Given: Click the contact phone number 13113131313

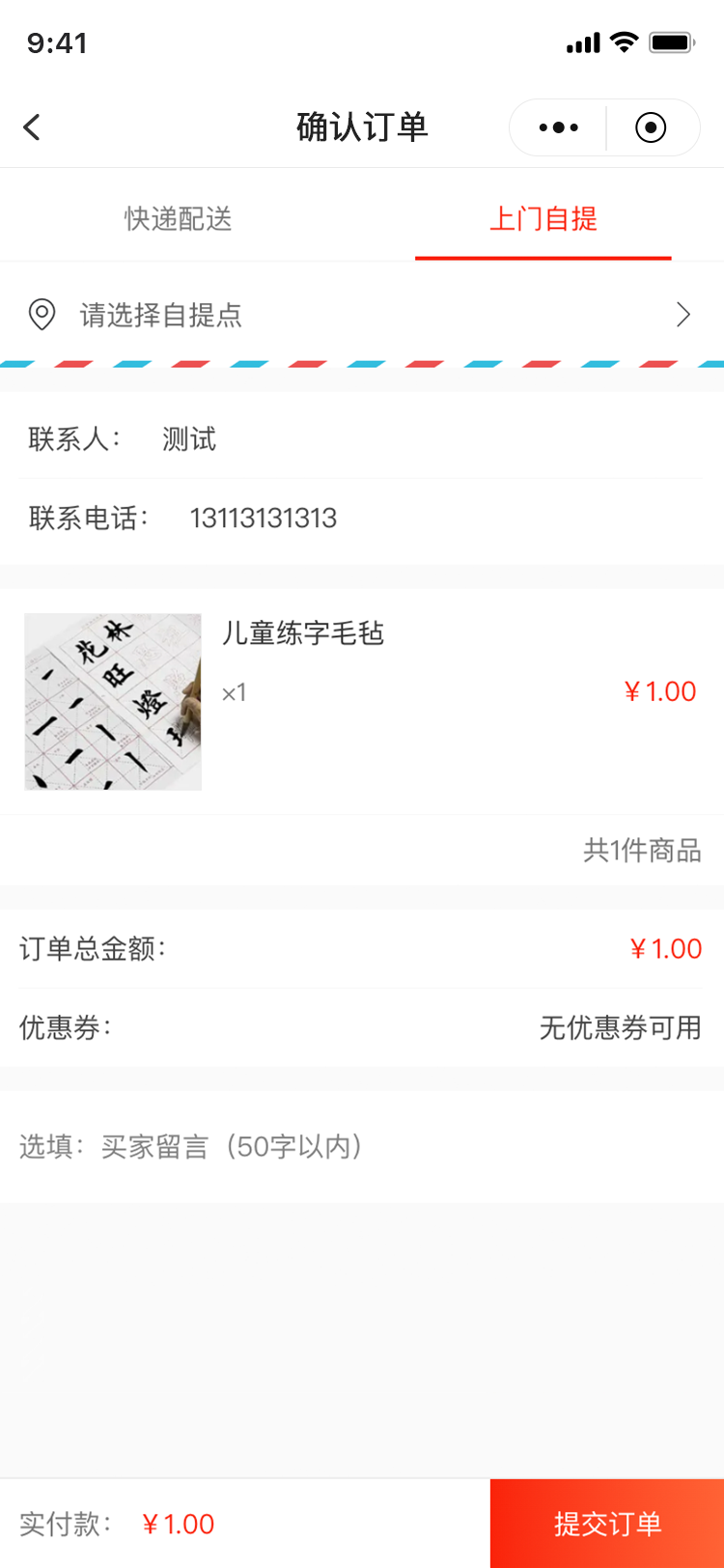Looking at the screenshot, I should (x=264, y=518).
